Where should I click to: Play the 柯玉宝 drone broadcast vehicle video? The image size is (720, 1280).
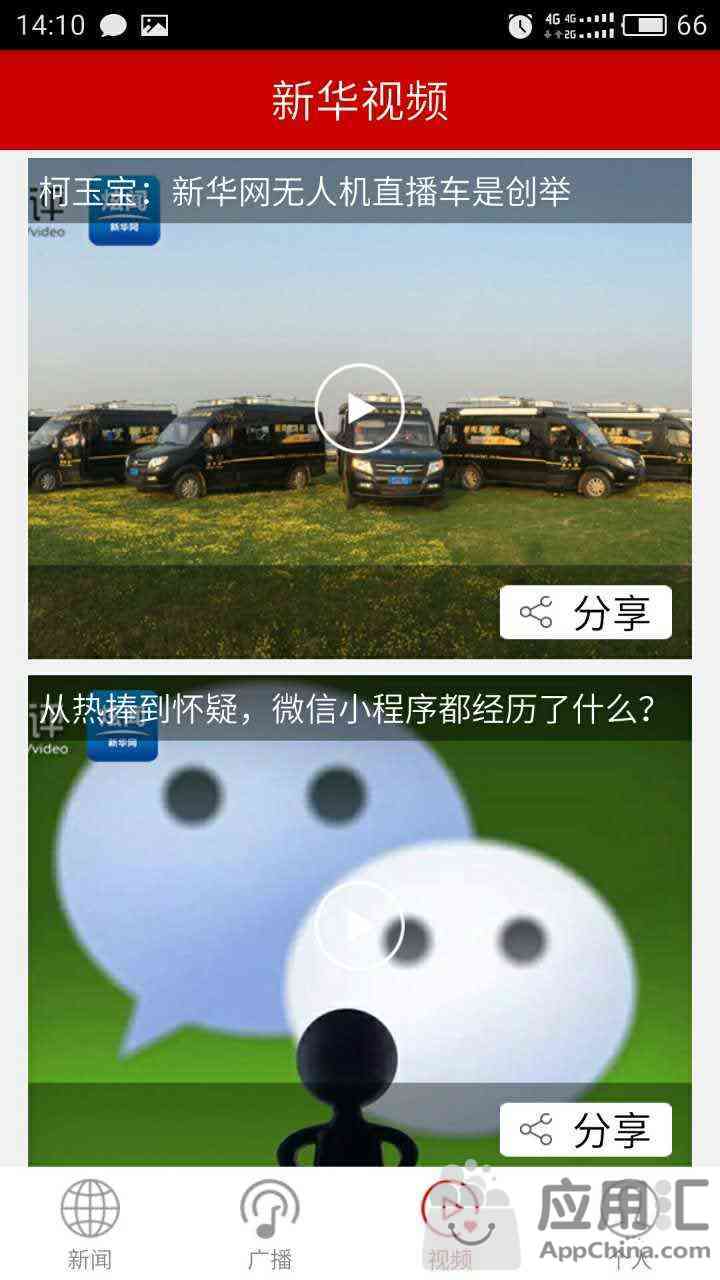pos(359,408)
